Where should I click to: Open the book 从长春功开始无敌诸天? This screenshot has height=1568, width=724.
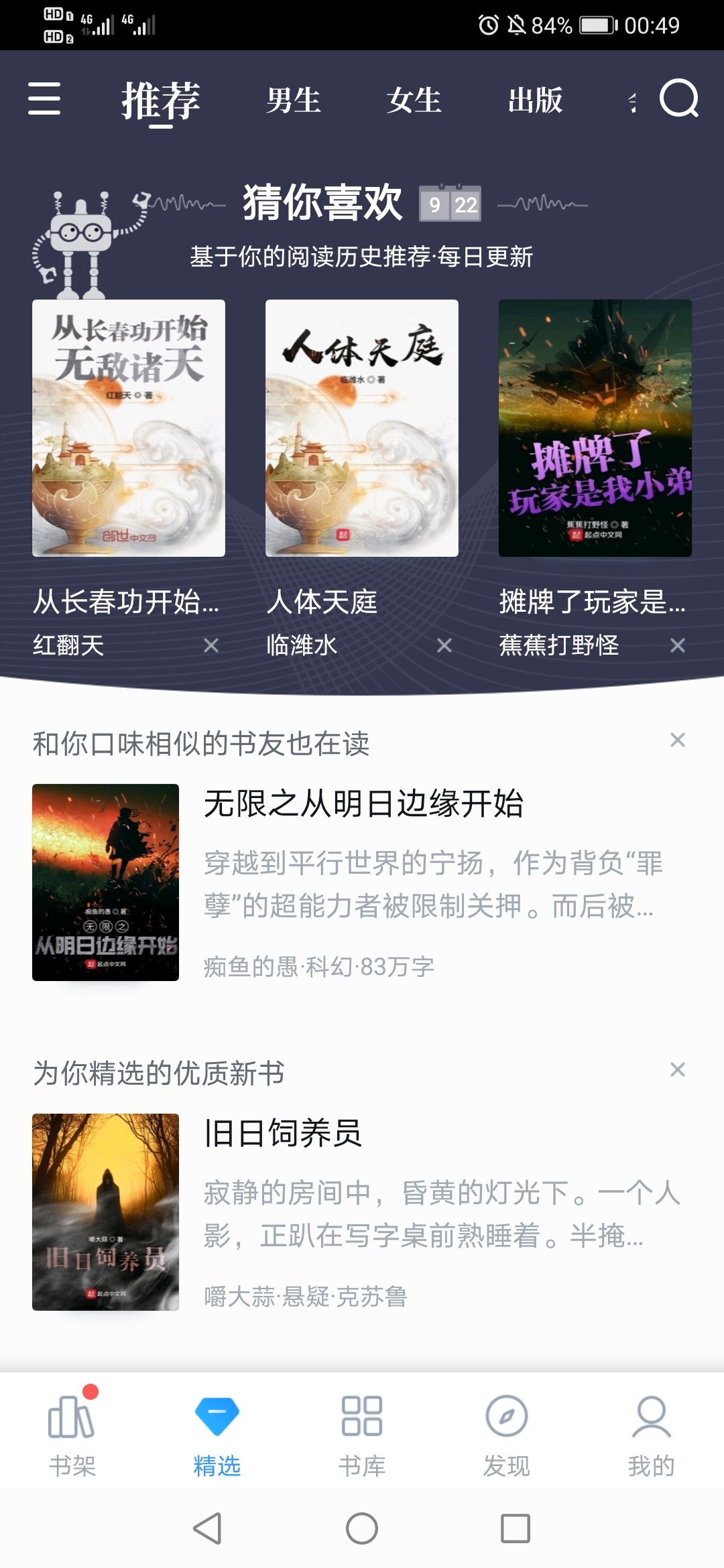pos(129,428)
